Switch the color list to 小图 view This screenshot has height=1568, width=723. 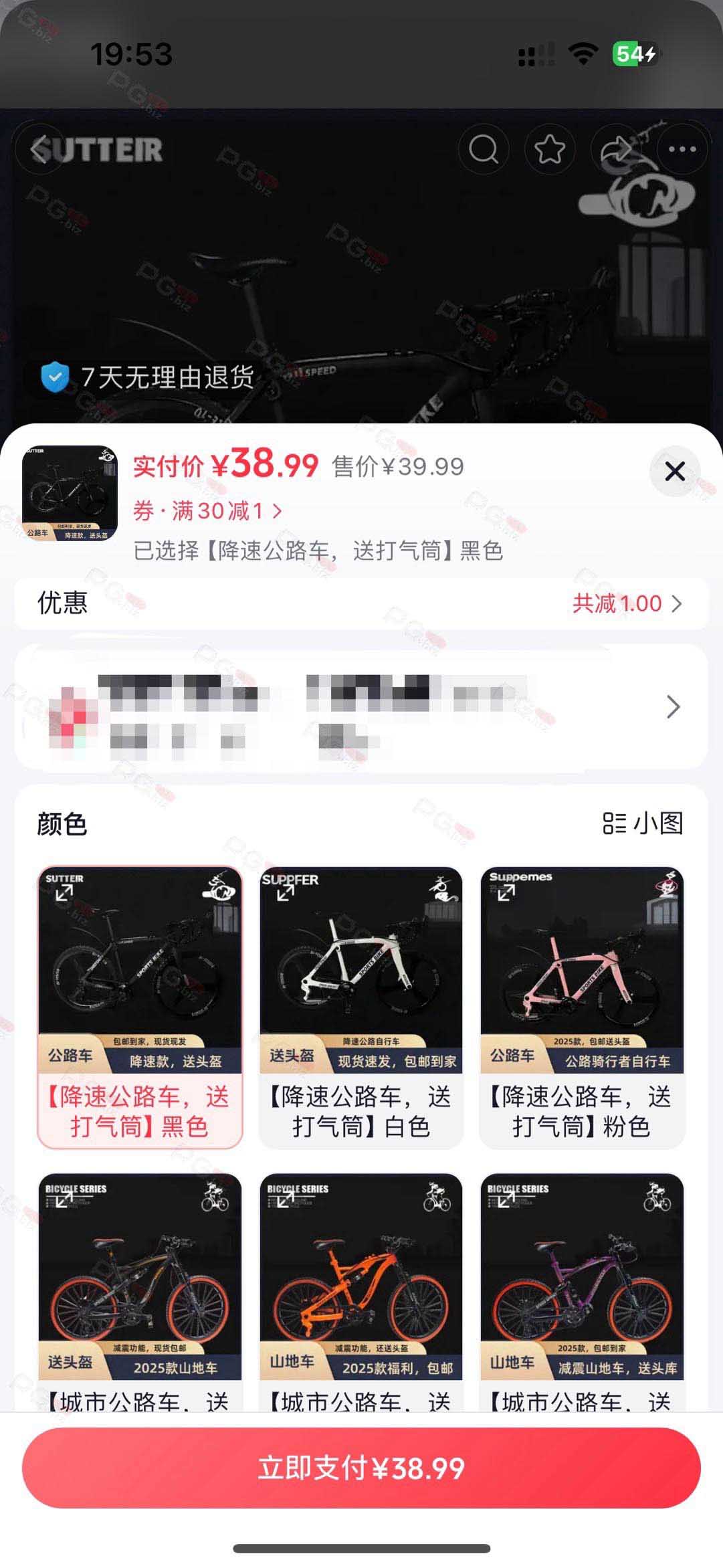coord(643,823)
